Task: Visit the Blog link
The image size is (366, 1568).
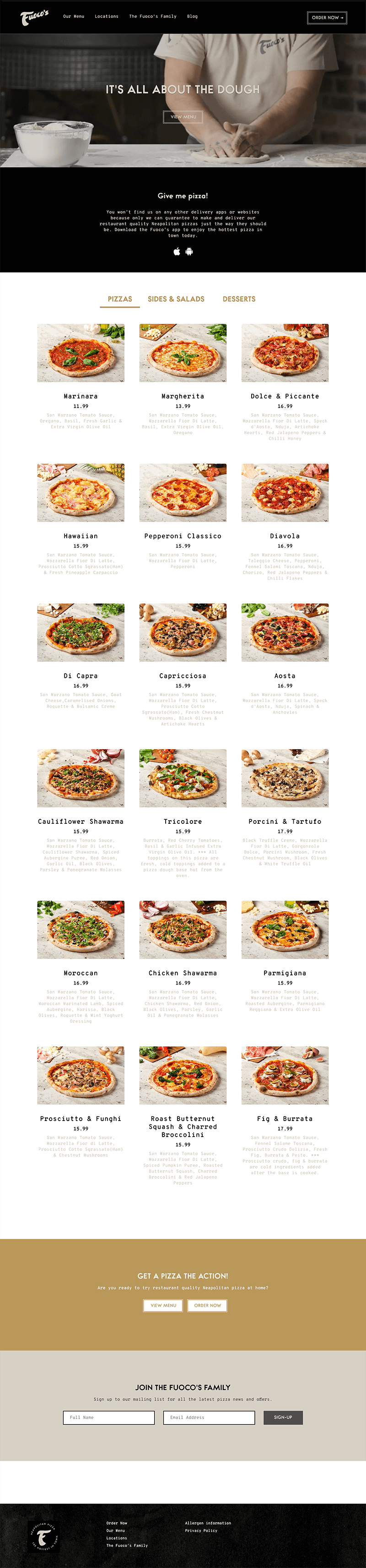Action: (x=192, y=16)
